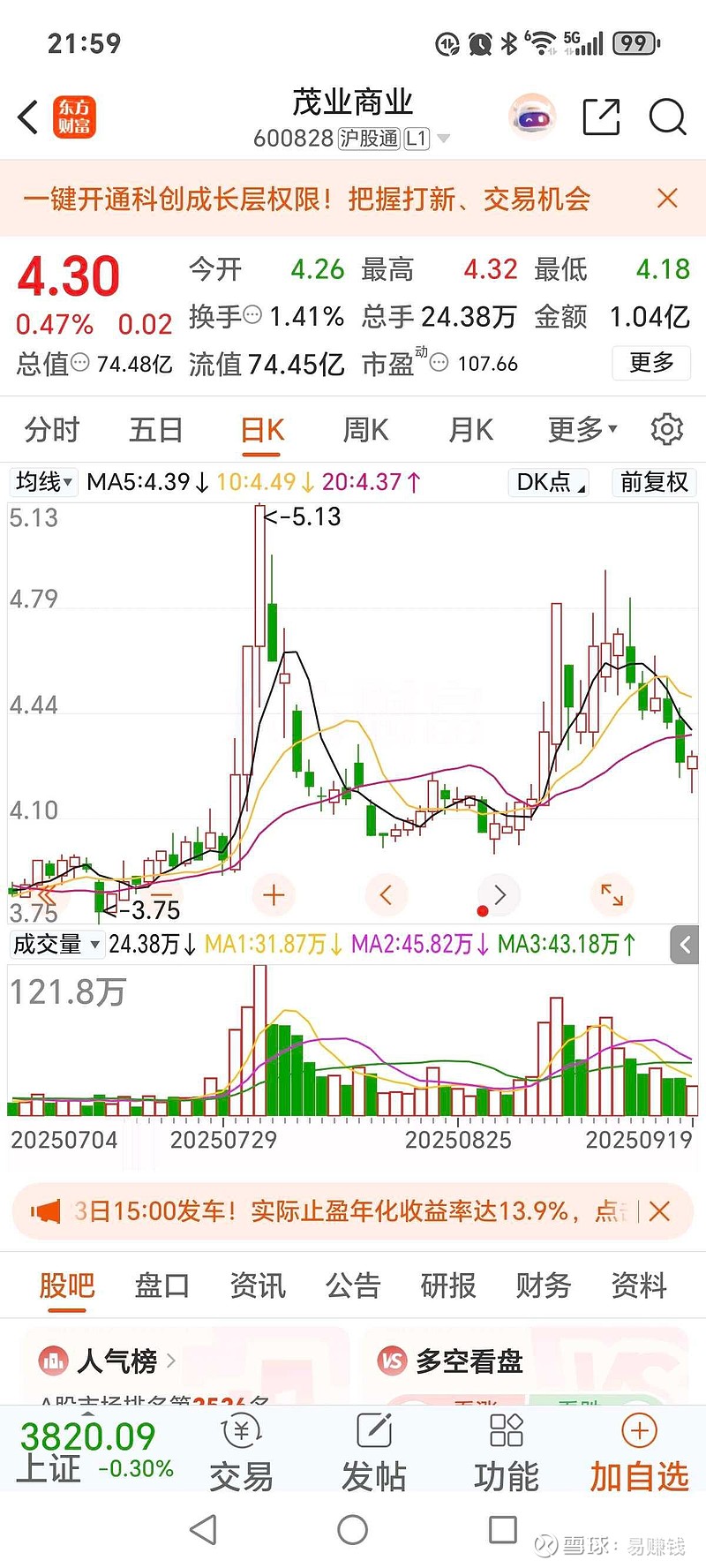Open the robot assistant icon
This screenshot has width=706, height=1568.
[532, 117]
